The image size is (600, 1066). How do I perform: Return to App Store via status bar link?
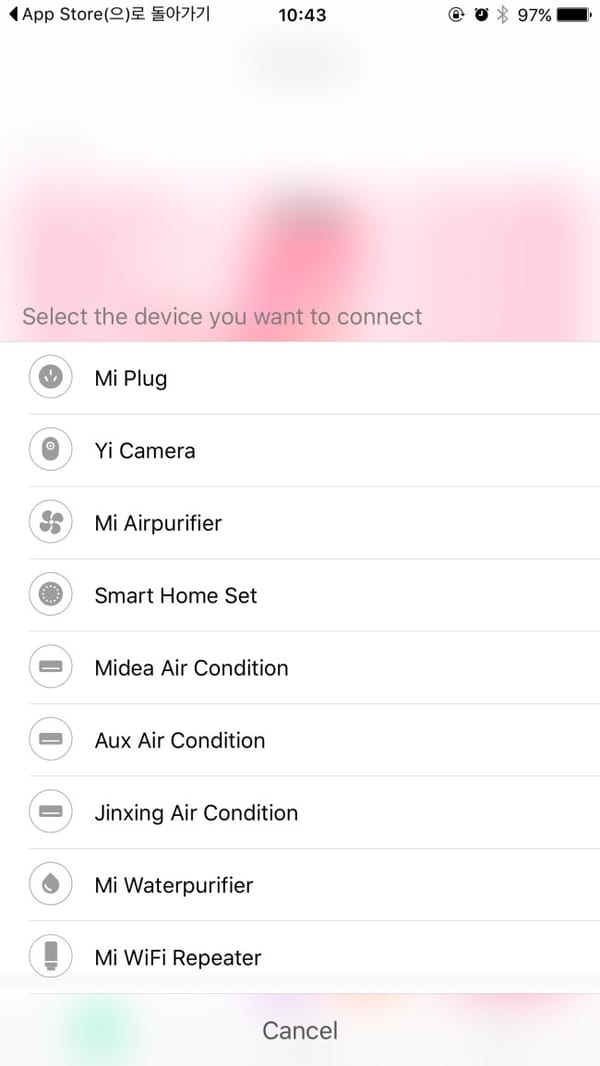click(x=110, y=15)
